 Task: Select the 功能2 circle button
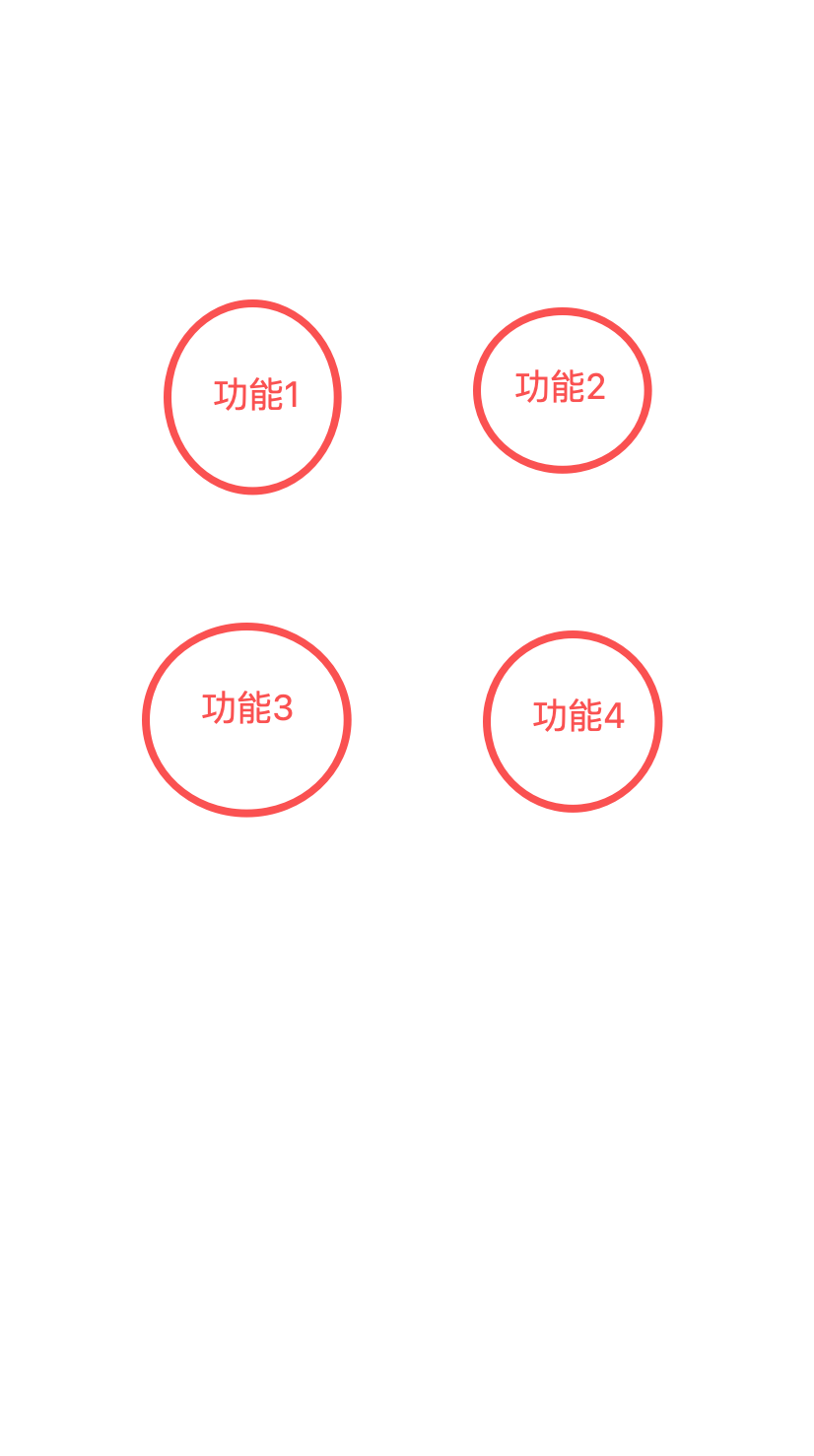pyautogui.click(x=562, y=390)
